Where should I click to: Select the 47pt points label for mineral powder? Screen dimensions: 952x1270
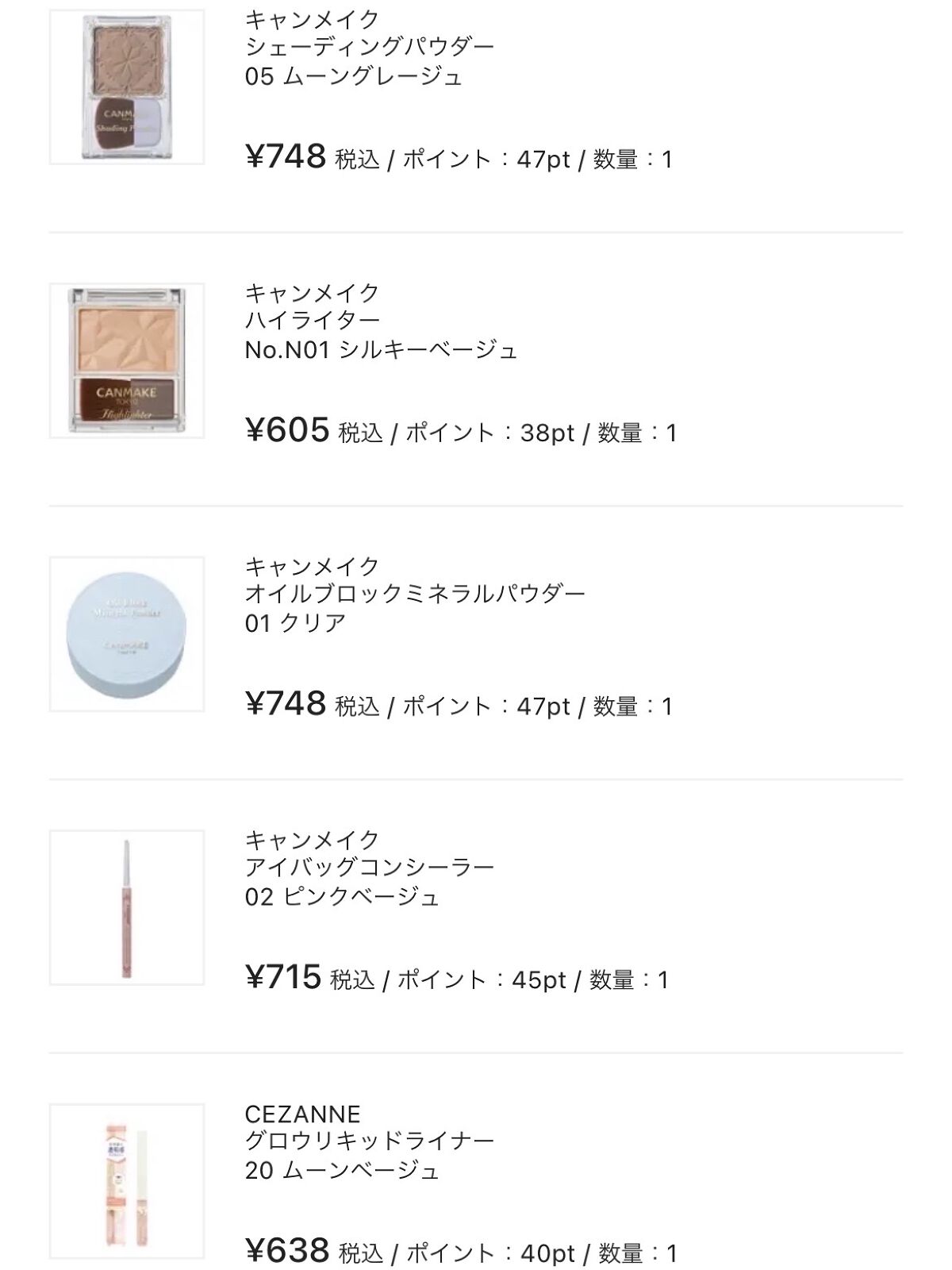tap(545, 706)
